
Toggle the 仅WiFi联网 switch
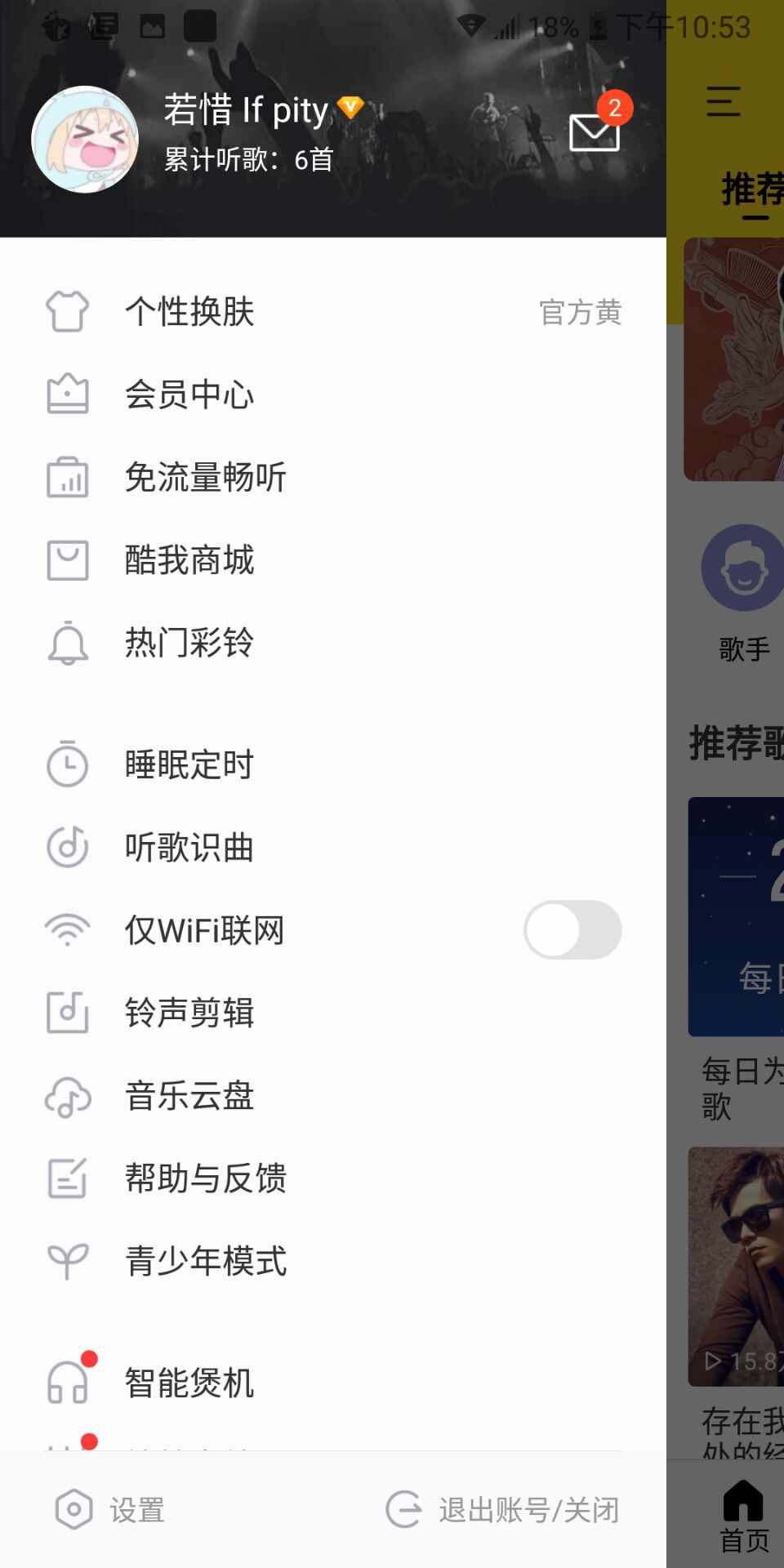[x=572, y=930]
